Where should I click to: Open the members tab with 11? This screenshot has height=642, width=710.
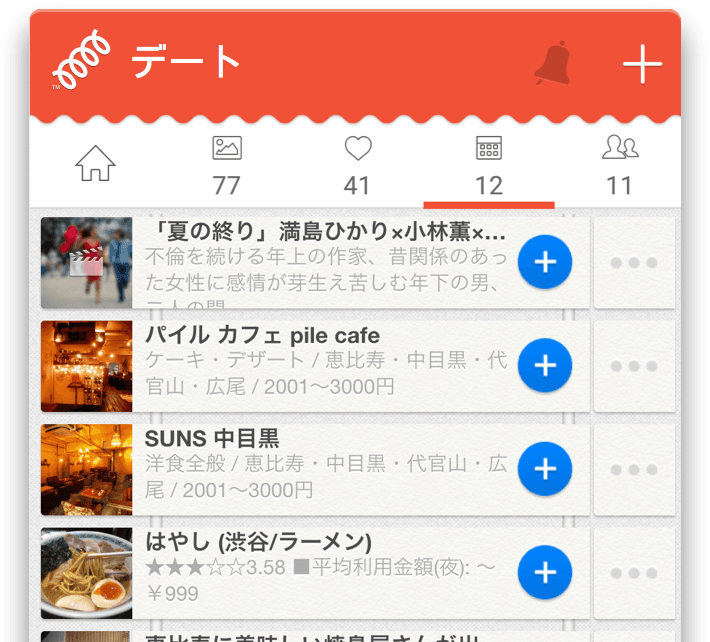(620, 165)
